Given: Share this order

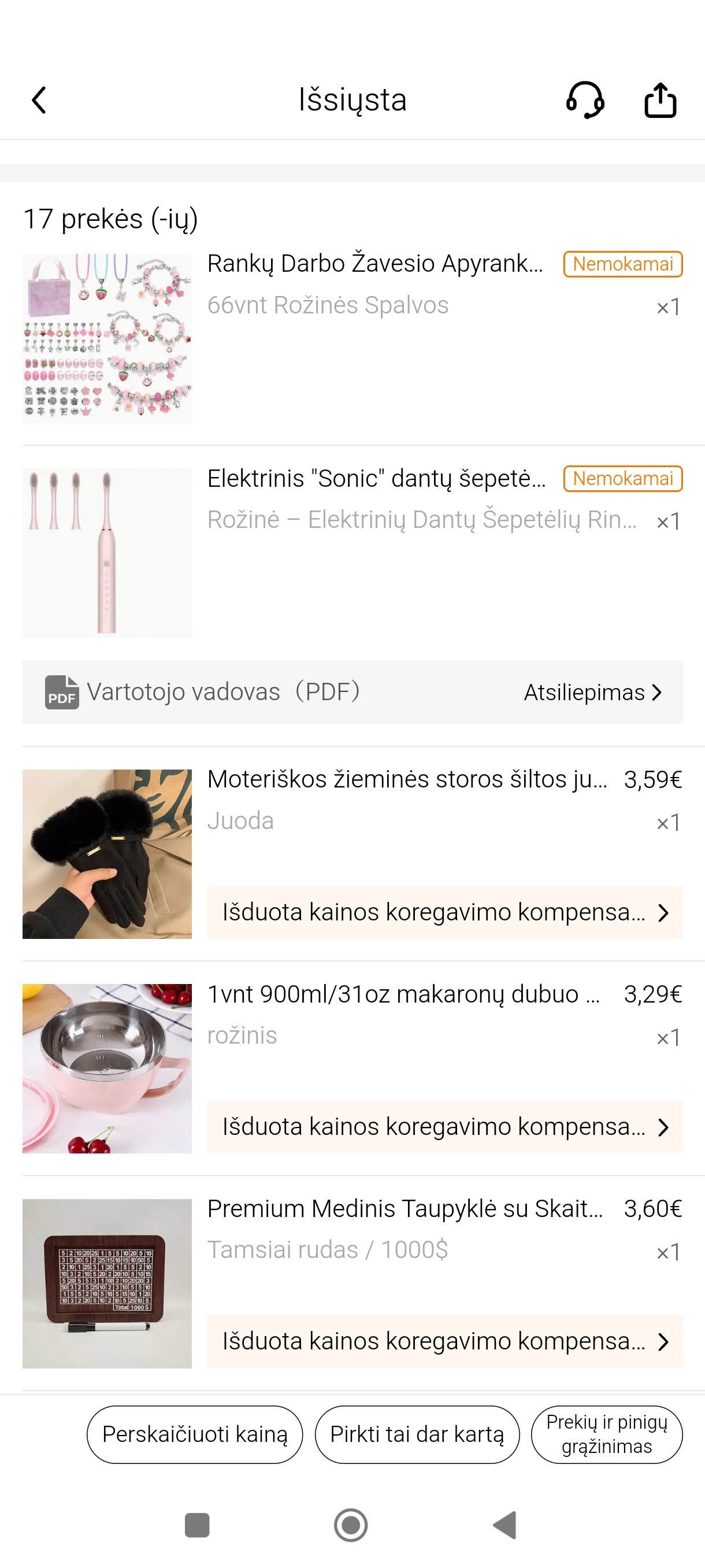Looking at the screenshot, I should pos(660,100).
